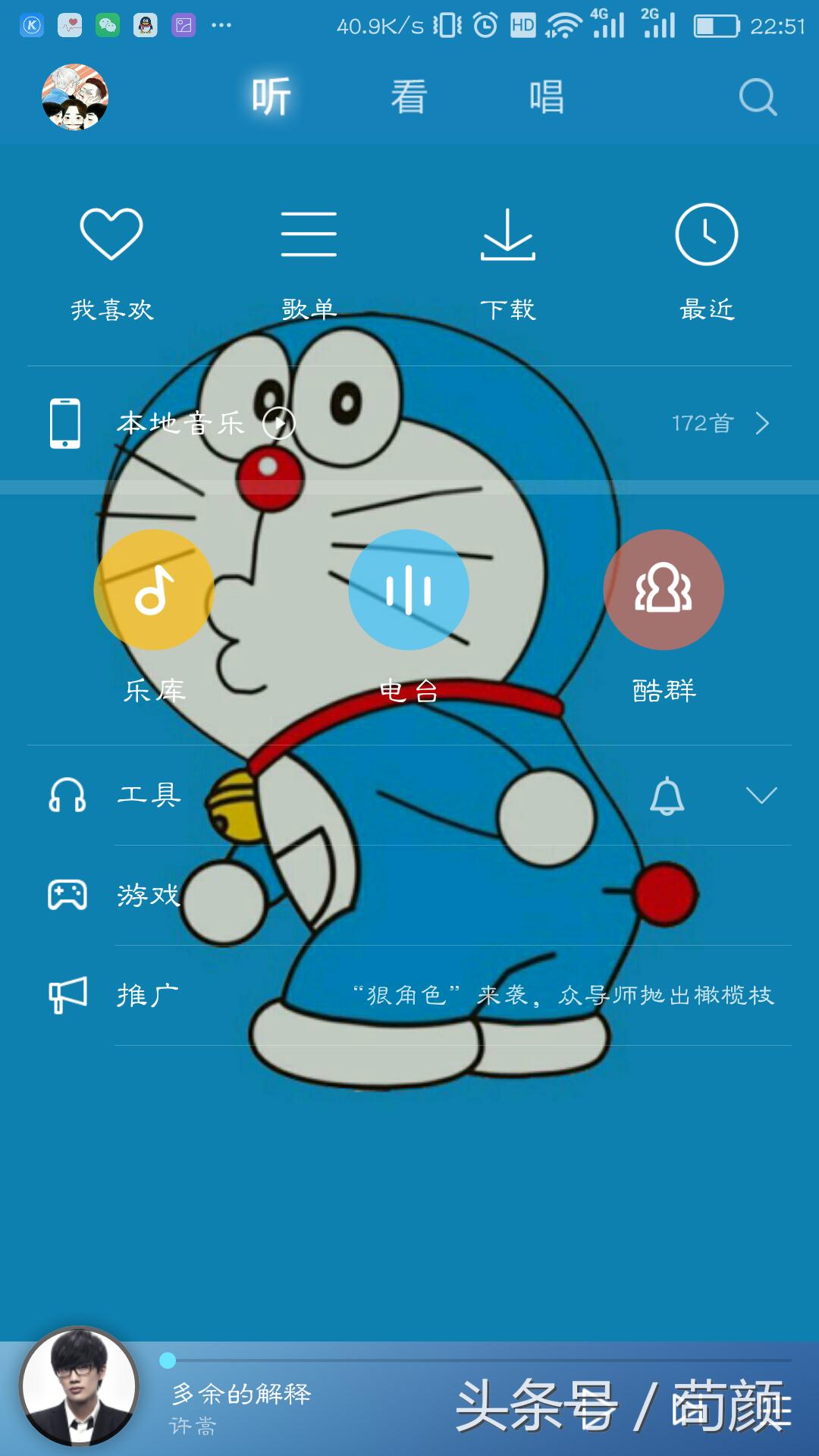This screenshot has height=1456, width=819.
Task: Click the 最近 recent clock icon
Action: 705,235
